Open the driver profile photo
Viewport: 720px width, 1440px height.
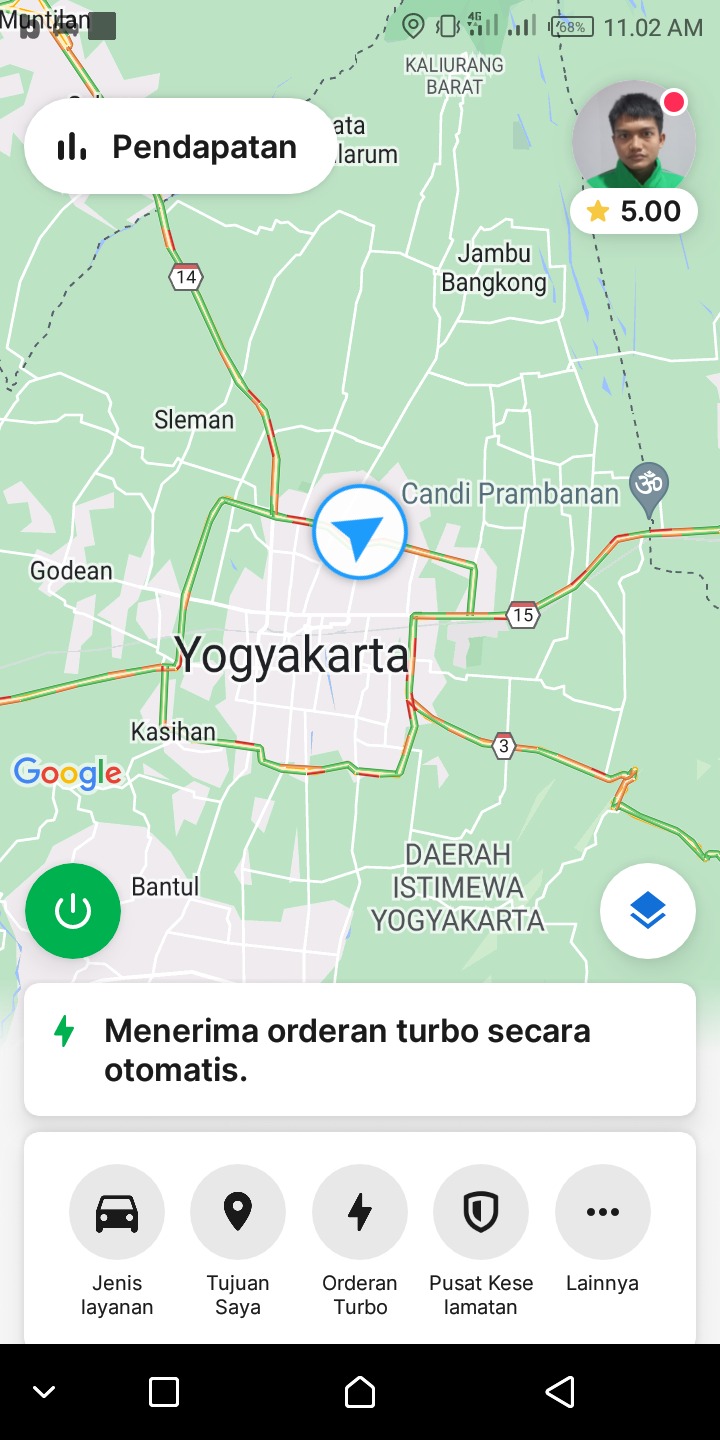tap(633, 140)
